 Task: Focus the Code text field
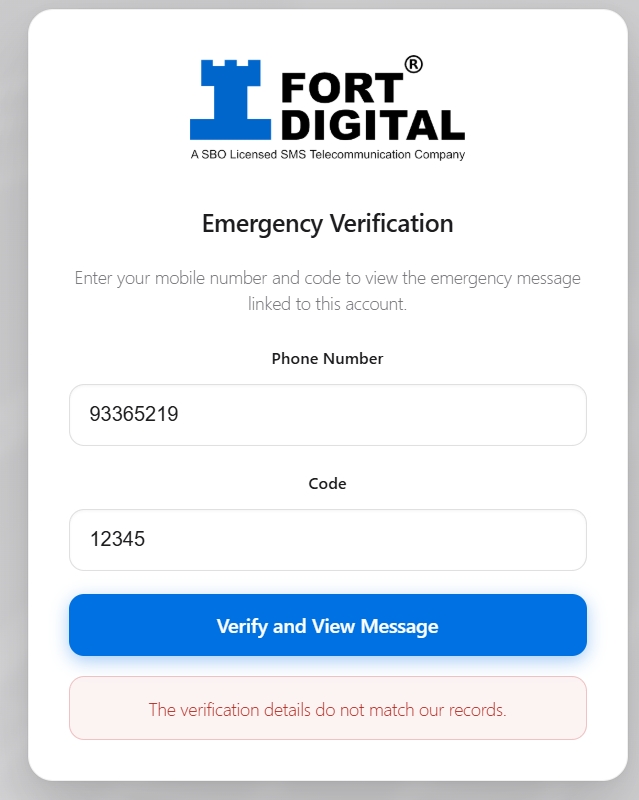(x=327, y=540)
